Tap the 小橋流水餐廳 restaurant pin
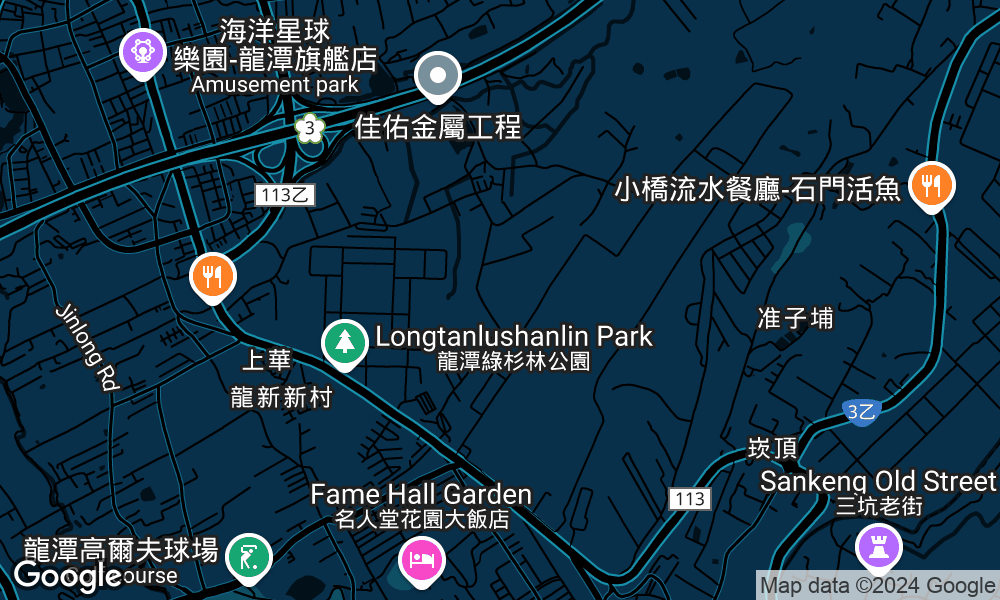 tap(932, 185)
